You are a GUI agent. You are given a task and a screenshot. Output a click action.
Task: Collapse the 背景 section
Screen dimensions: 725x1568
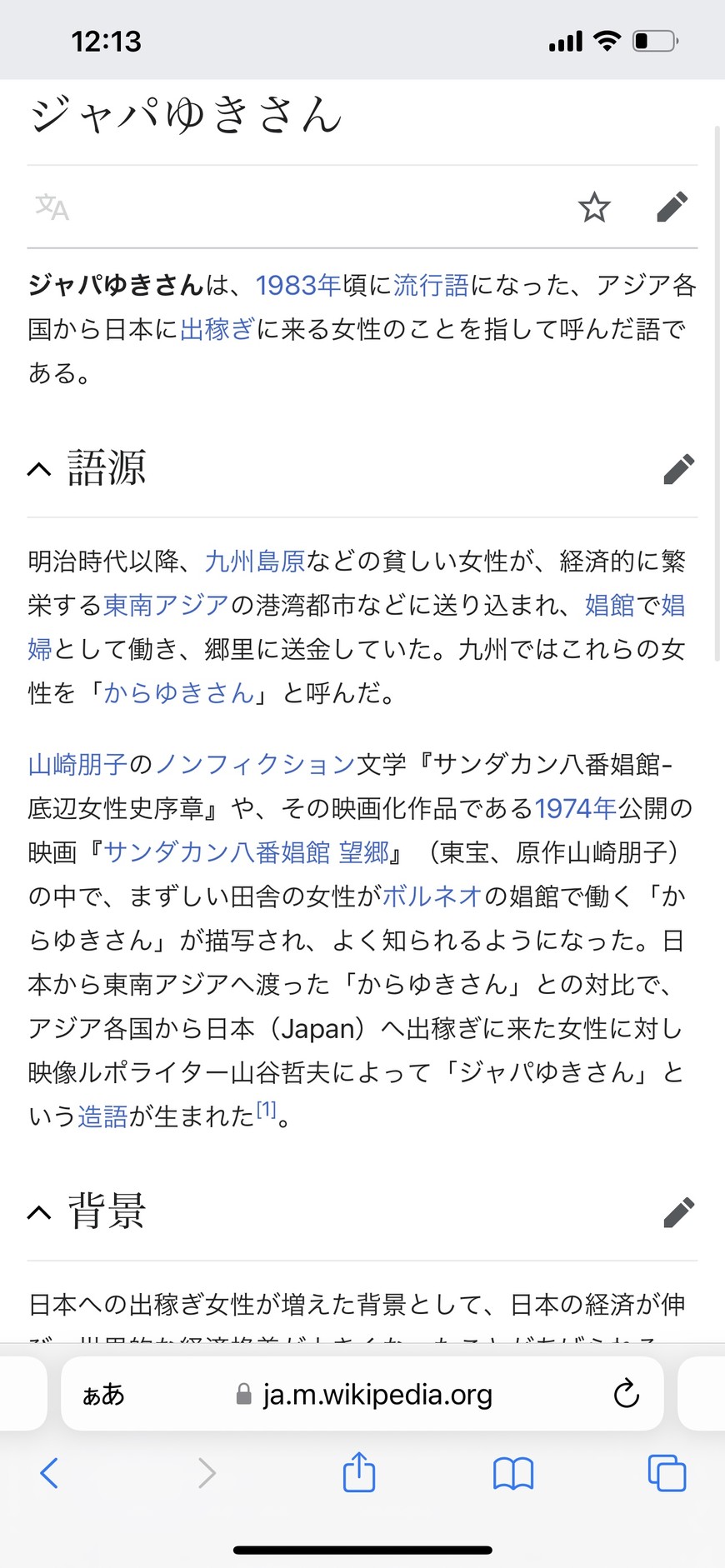click(39, 1212)
